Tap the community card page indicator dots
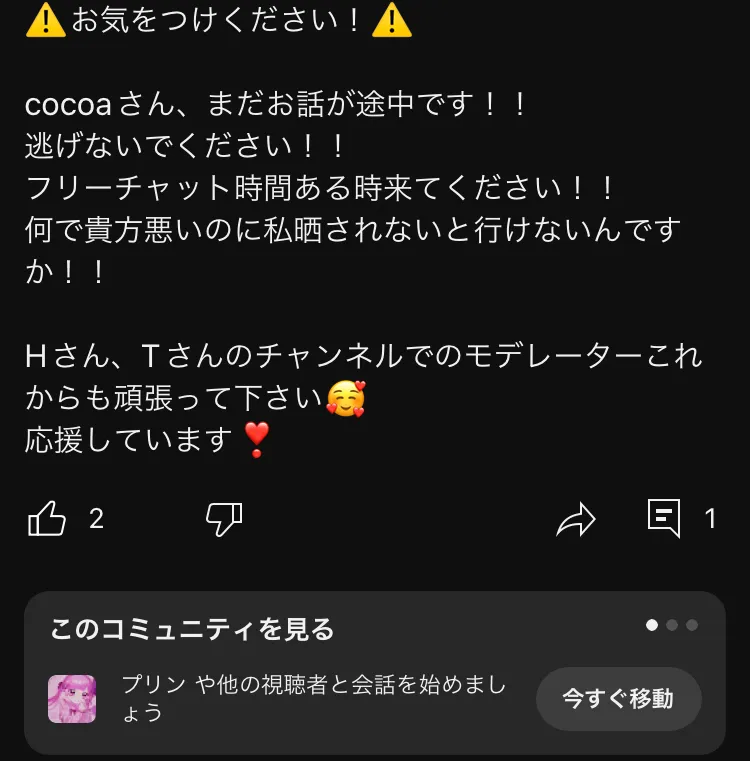Viewport: 750px width, 761px height. tap(672, 625)
